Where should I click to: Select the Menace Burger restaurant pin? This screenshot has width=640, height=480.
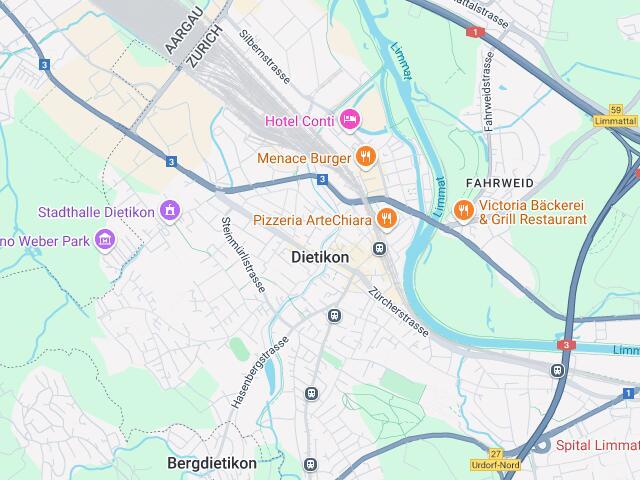[367, 157]
